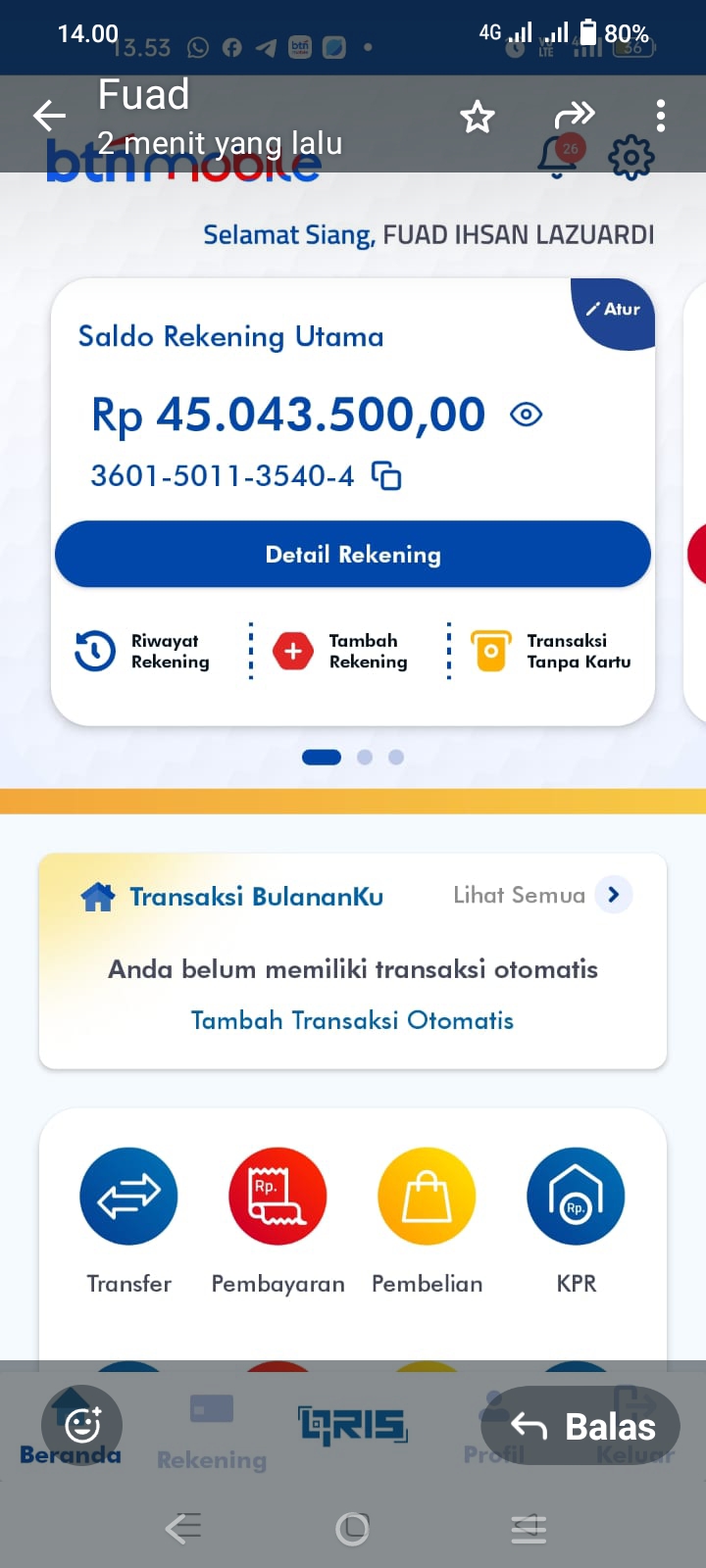The image size is (706, 1568).
Task: Star this message from Fuad
Action: 478,118
